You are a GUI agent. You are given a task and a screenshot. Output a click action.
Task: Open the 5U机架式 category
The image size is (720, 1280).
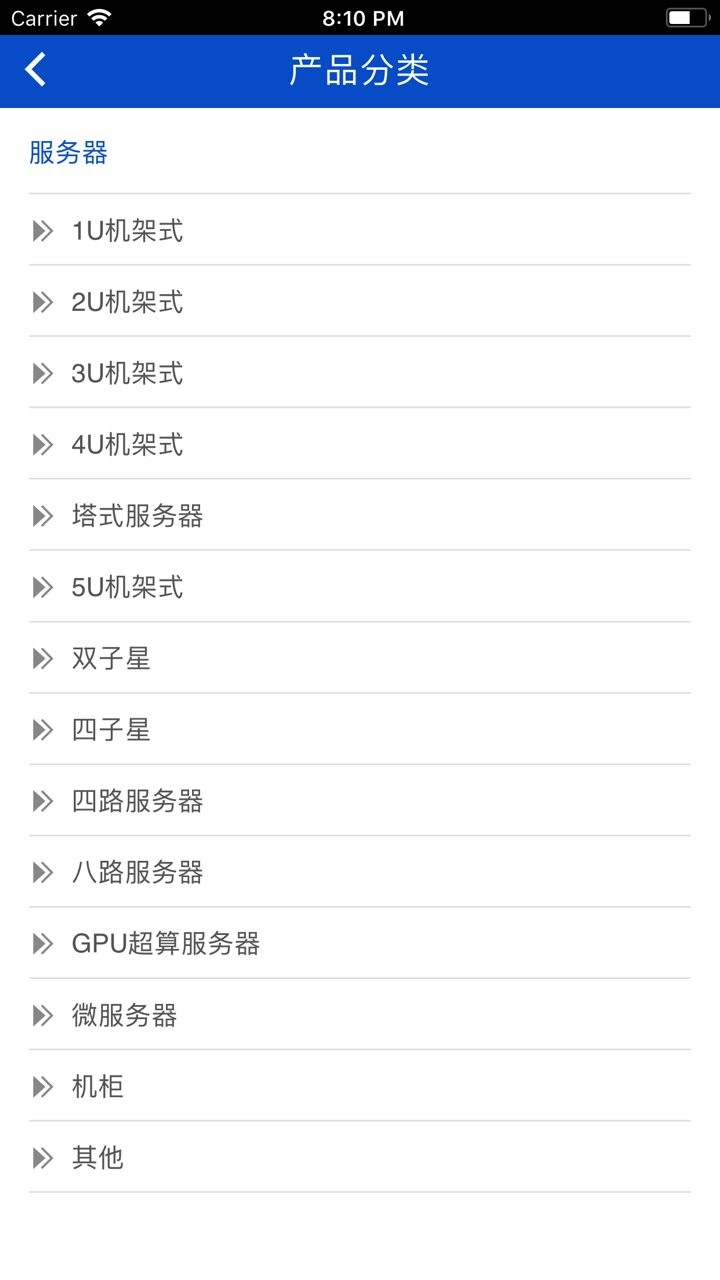127,587
